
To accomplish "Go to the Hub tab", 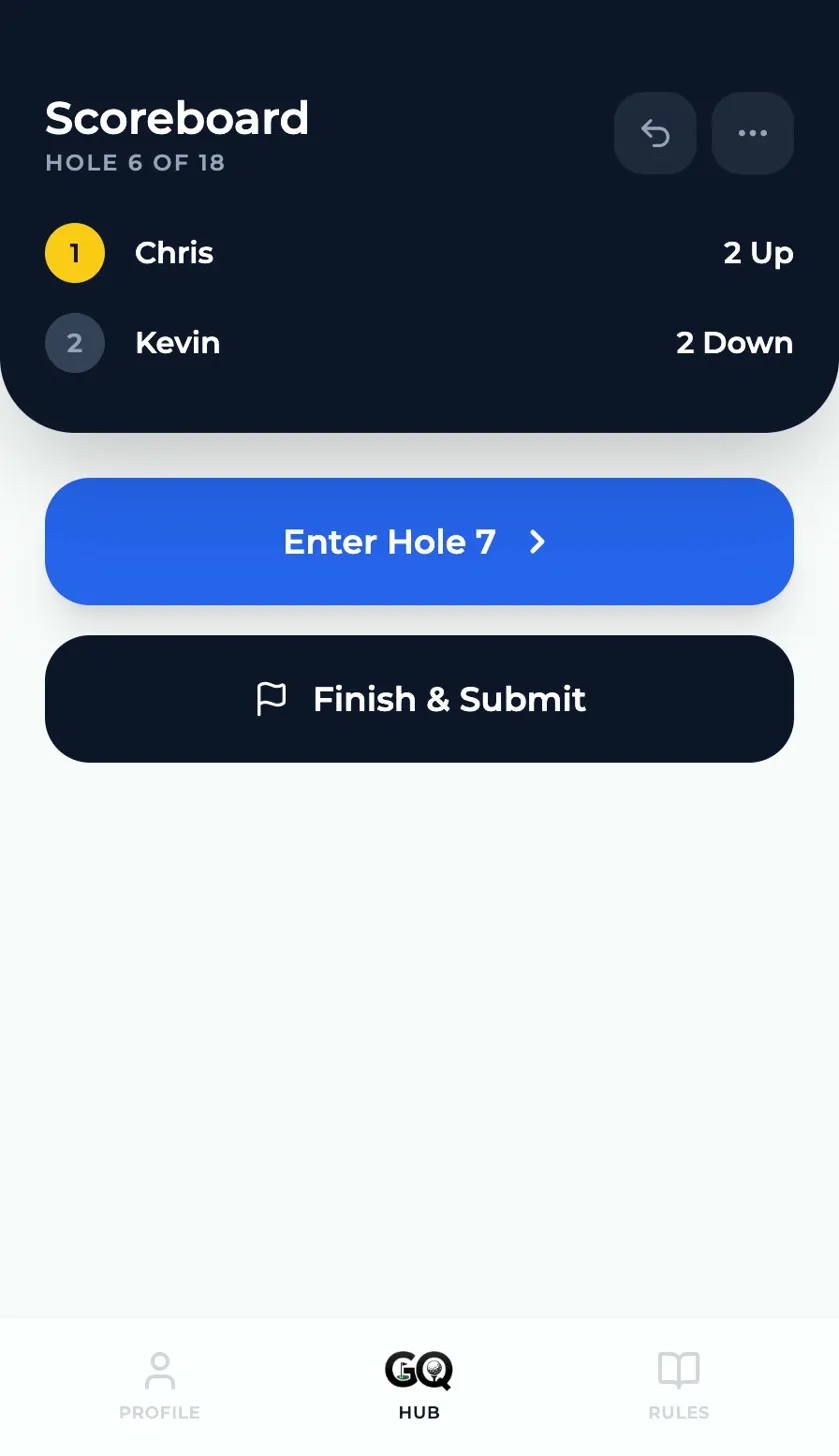I will [419, 1385].
